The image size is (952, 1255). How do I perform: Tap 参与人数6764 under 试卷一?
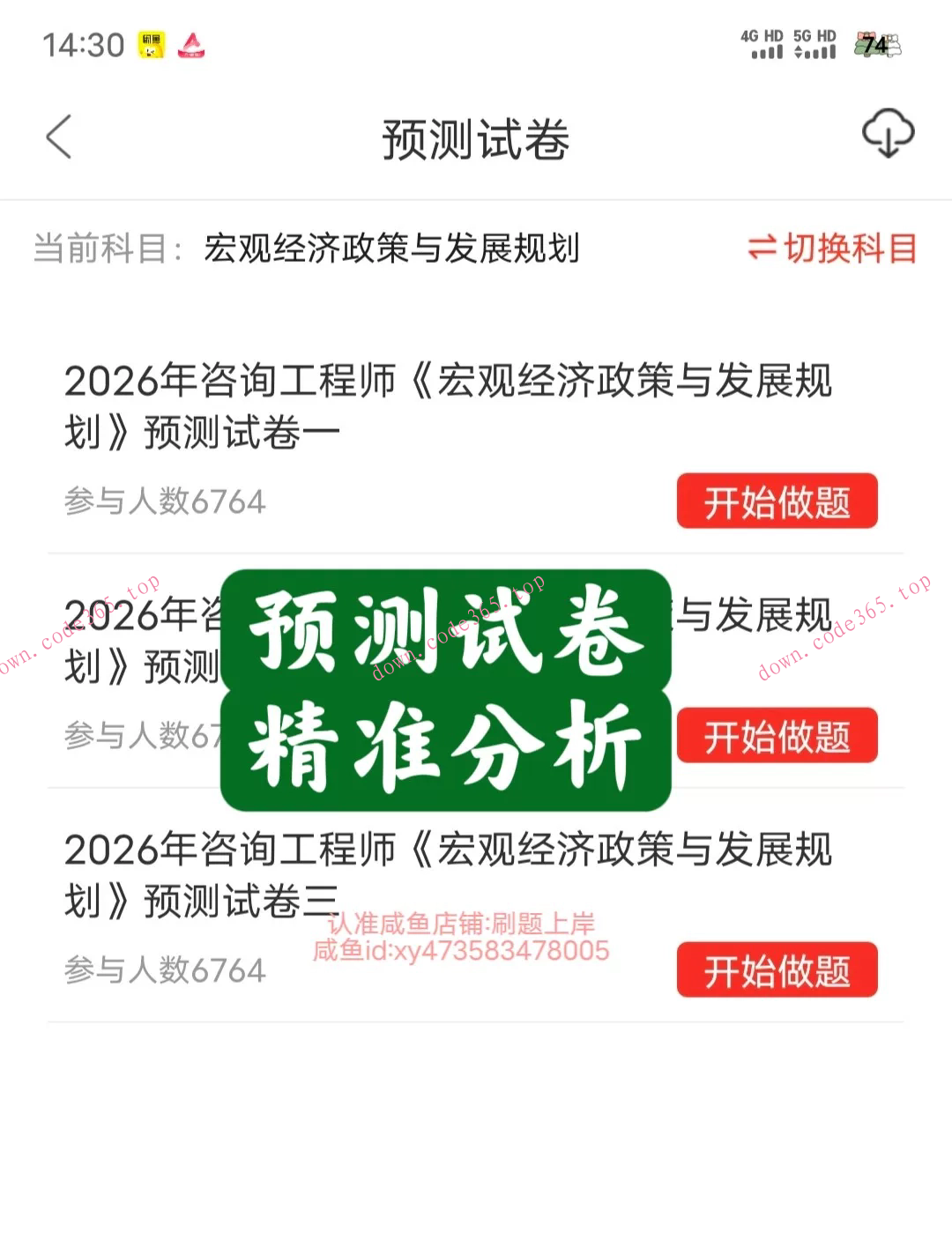(166, 501)
